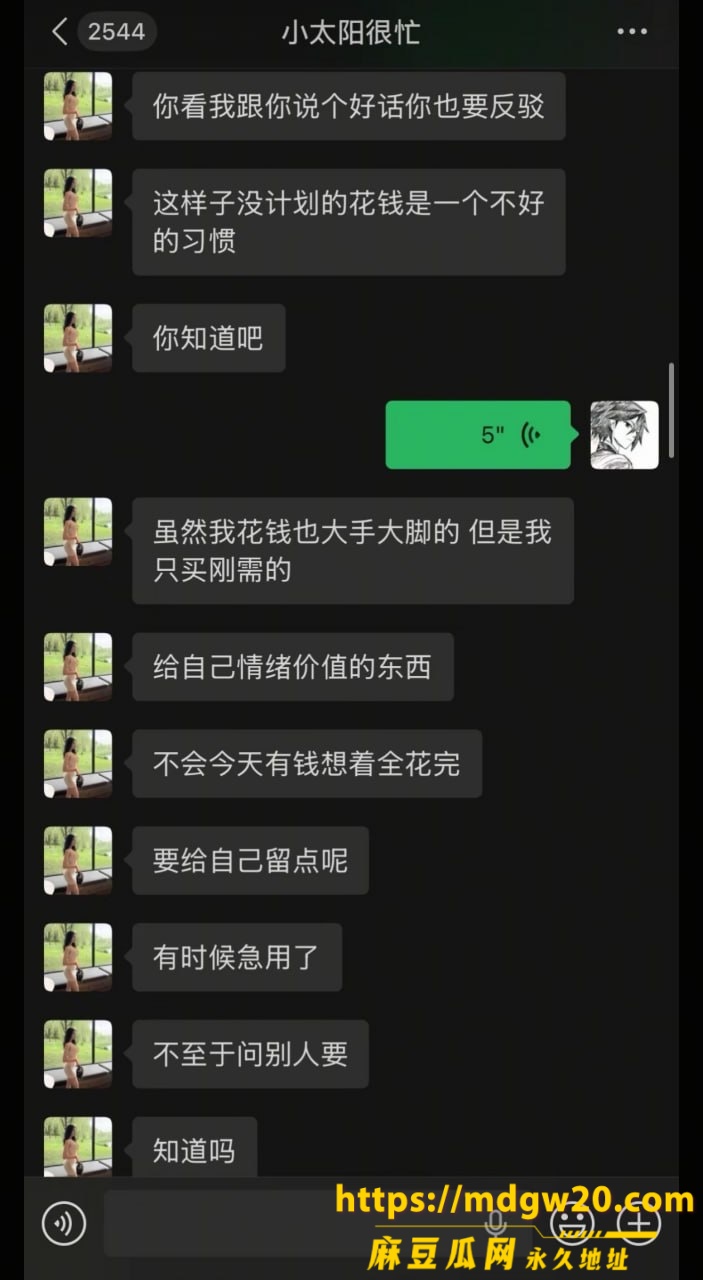Go back to the chat list

point(60,32)
